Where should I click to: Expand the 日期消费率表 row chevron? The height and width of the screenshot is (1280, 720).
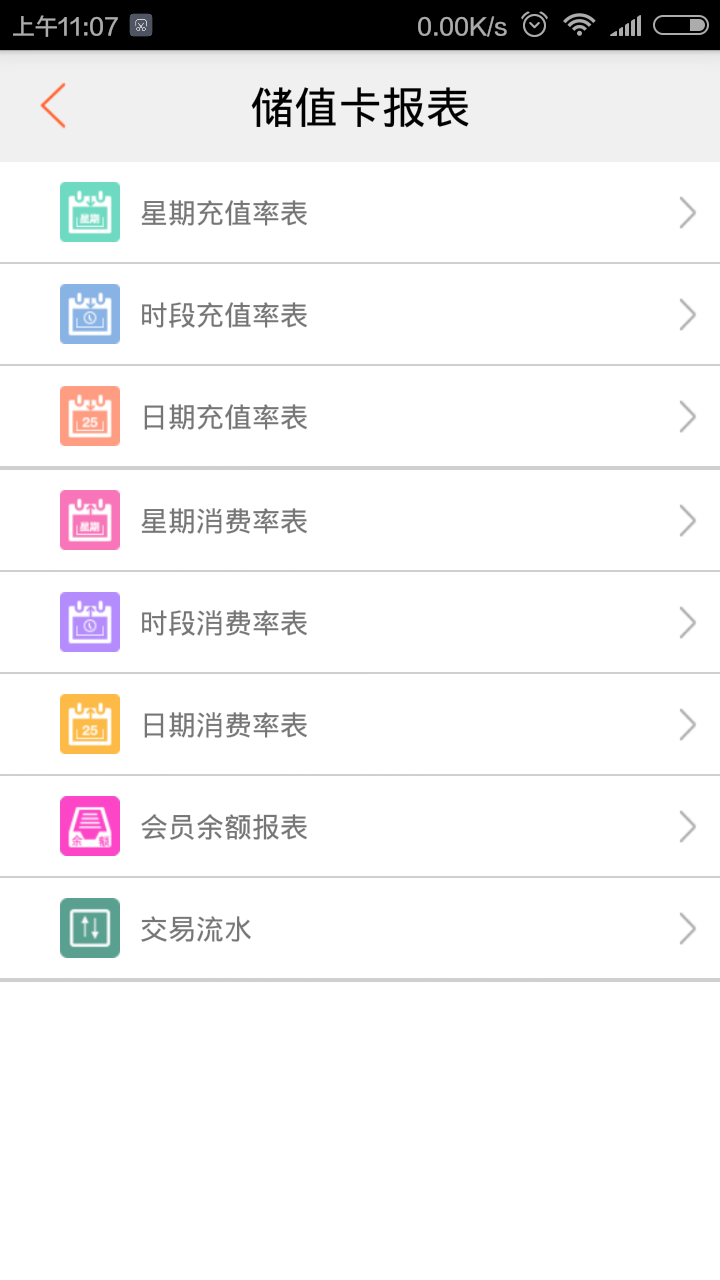(x=687, y=724)
